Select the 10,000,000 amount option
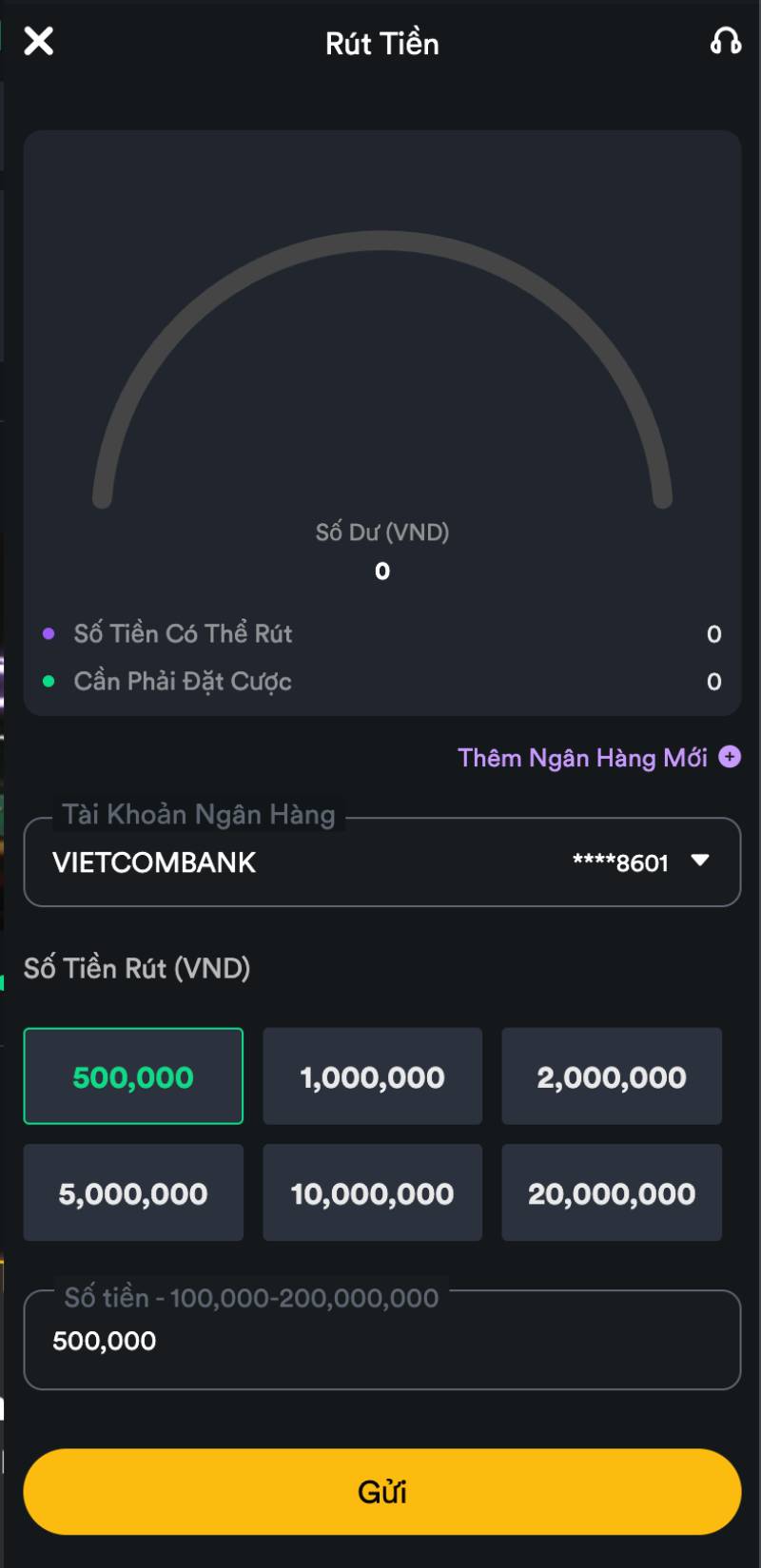 (x=372, y=1191)
